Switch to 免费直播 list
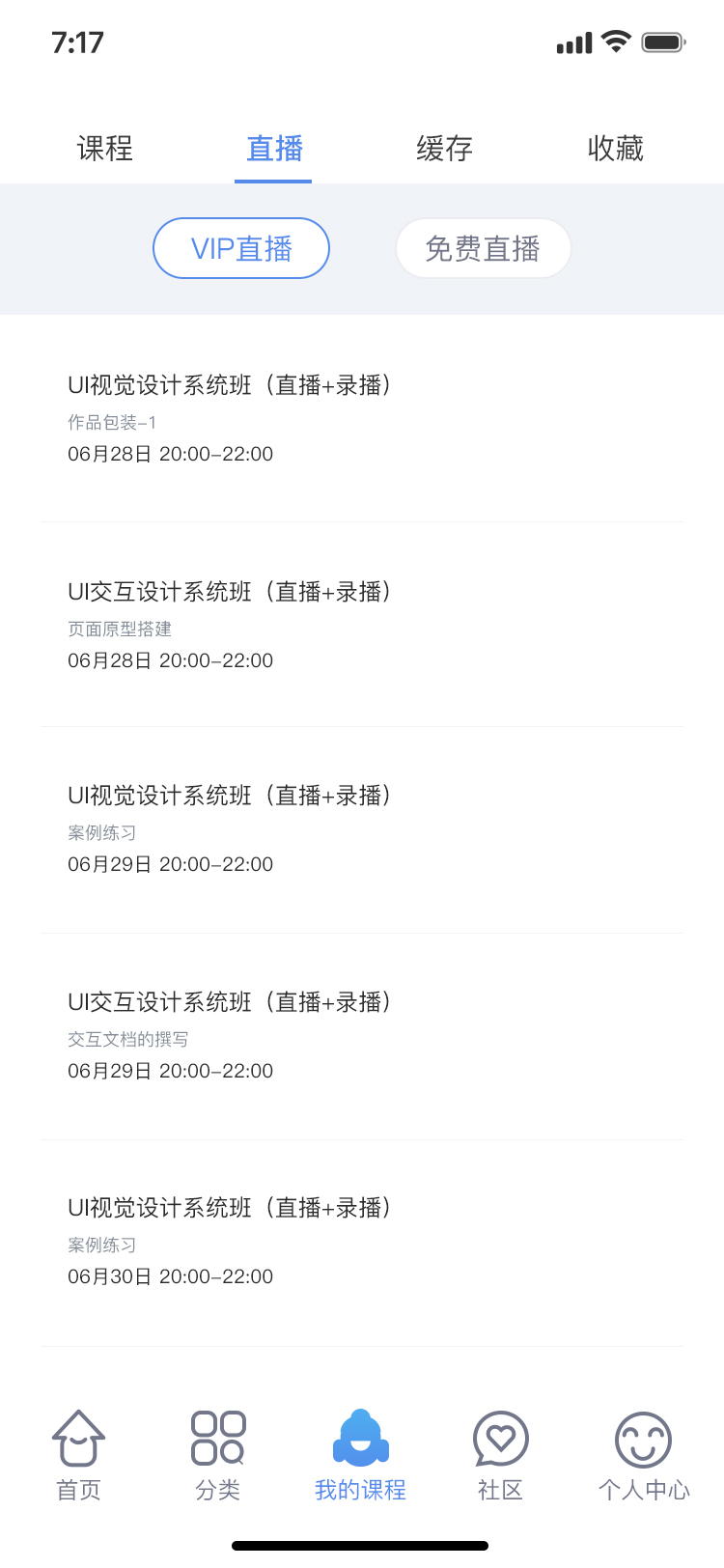The width and height of the screenshot is (724, 1568). [483, 249]
